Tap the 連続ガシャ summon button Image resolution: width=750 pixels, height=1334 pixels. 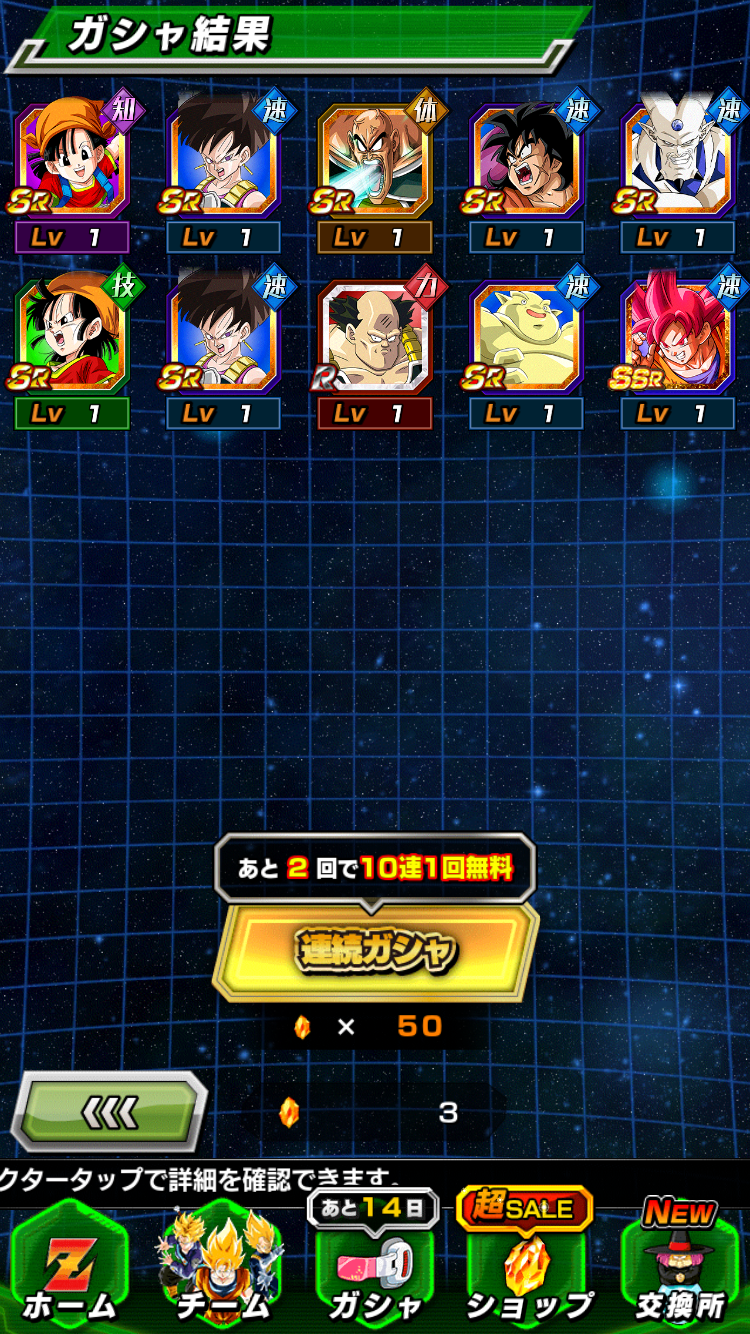click(x=375, y=950)
